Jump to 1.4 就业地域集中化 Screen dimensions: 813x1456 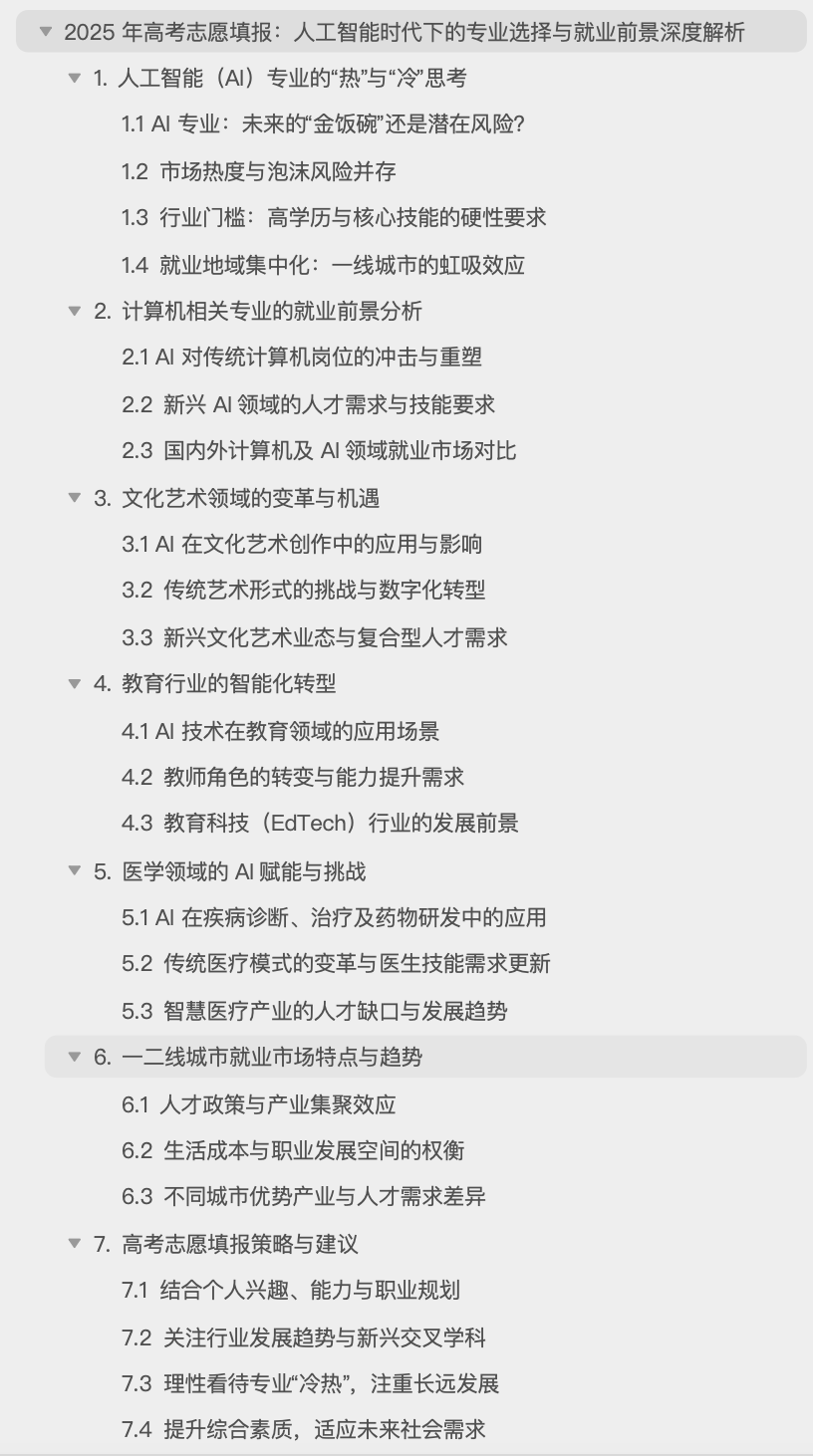(323, 265)
